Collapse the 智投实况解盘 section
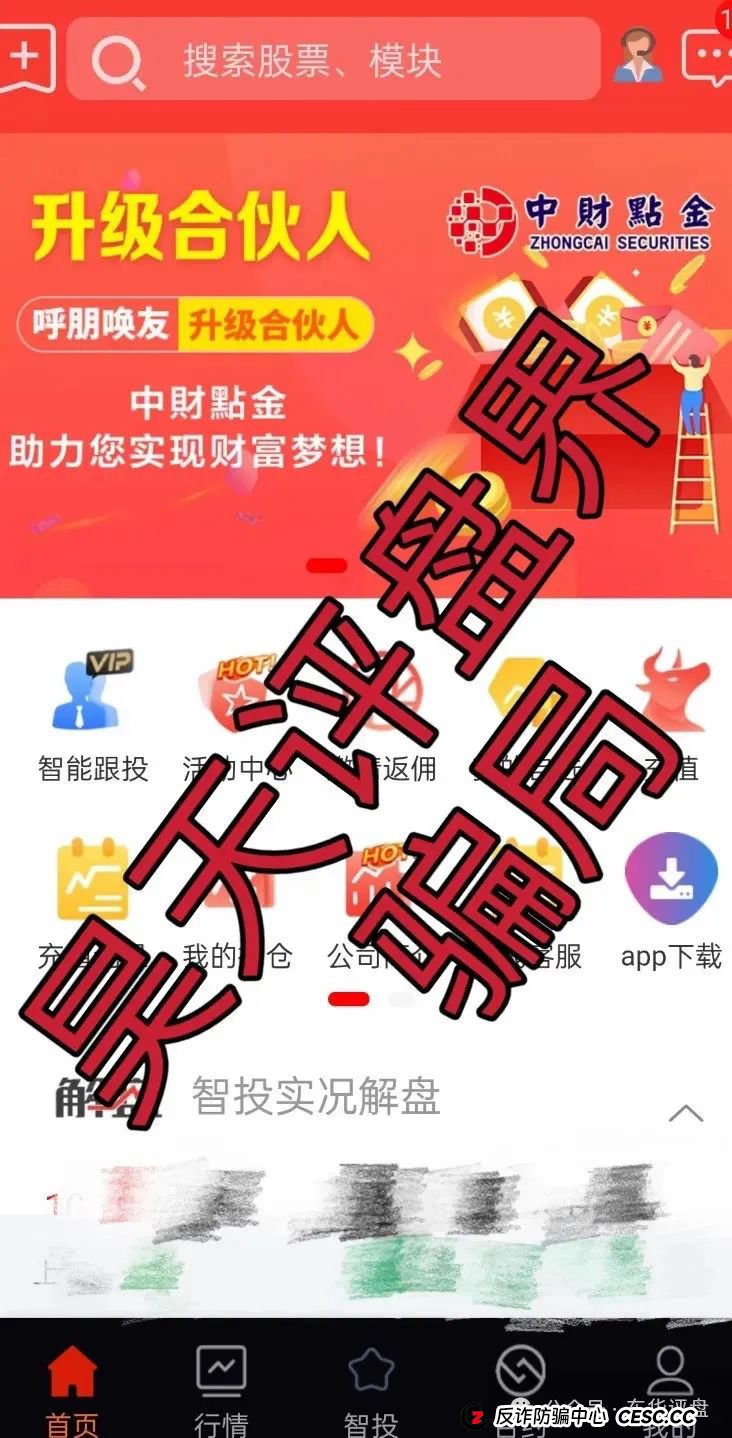This screenshot has width=732, height=1438. pyautogui.click(x=685, y=1113)
